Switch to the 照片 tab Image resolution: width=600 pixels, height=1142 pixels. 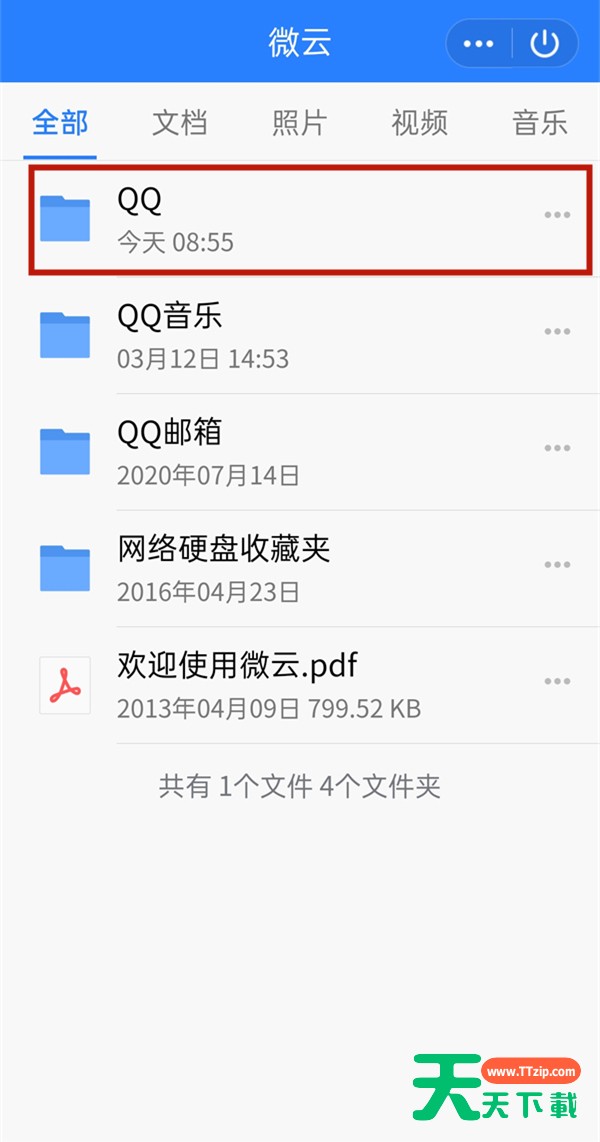point(300,122)
